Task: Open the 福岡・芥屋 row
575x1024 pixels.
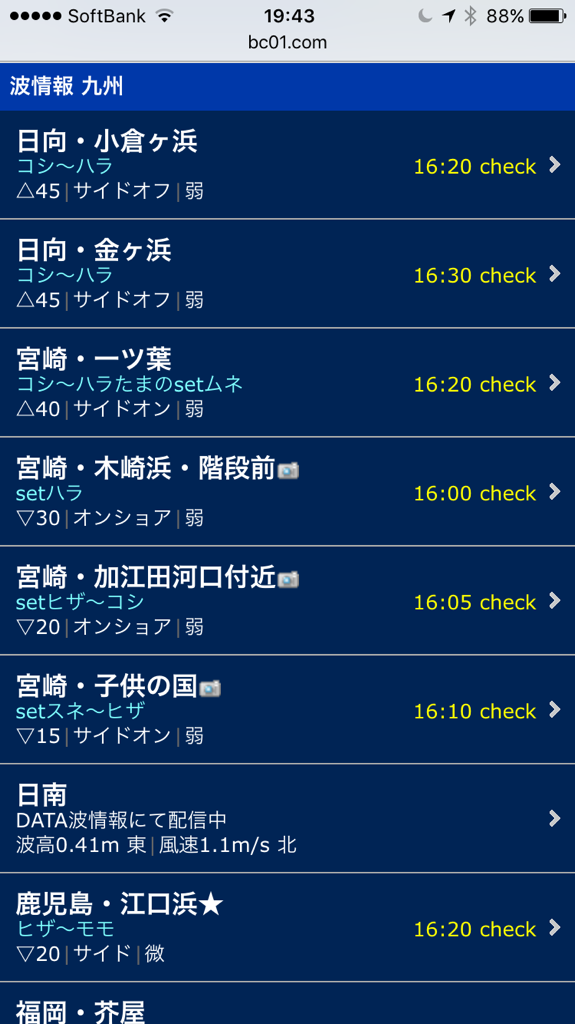Action: (x=288, y=1003)
